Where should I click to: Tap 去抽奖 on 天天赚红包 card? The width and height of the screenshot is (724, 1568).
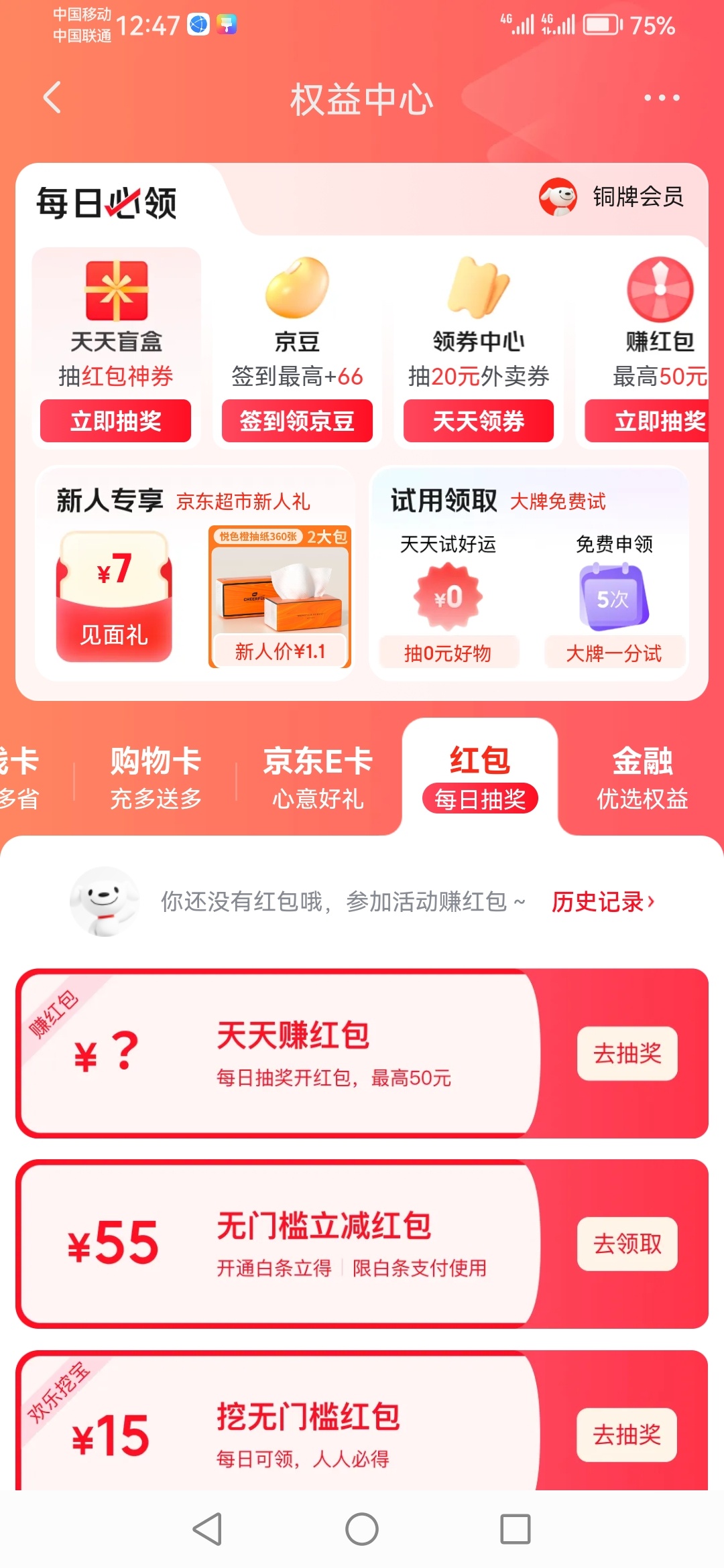pyautogui.click(x=627, y=1053)
